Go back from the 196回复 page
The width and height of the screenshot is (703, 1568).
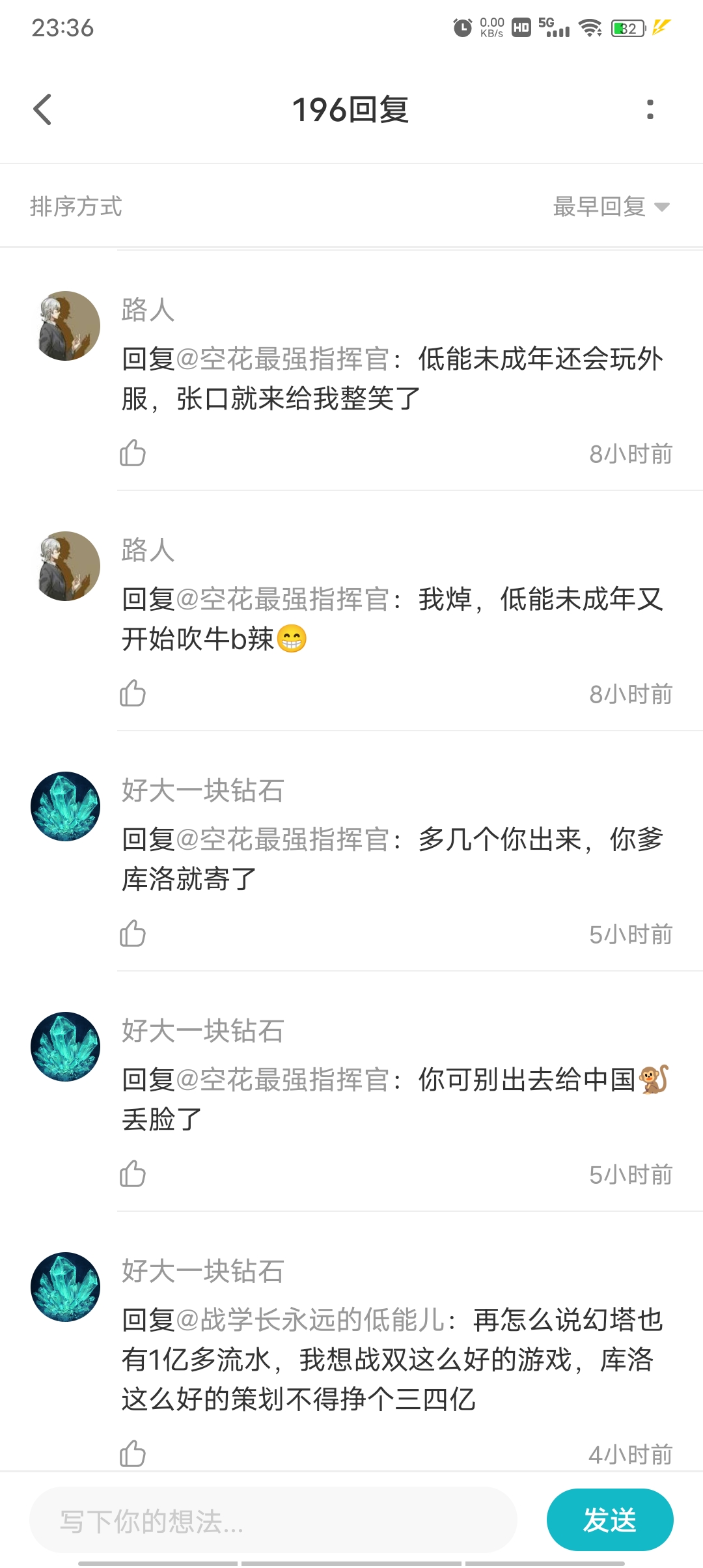43,109
